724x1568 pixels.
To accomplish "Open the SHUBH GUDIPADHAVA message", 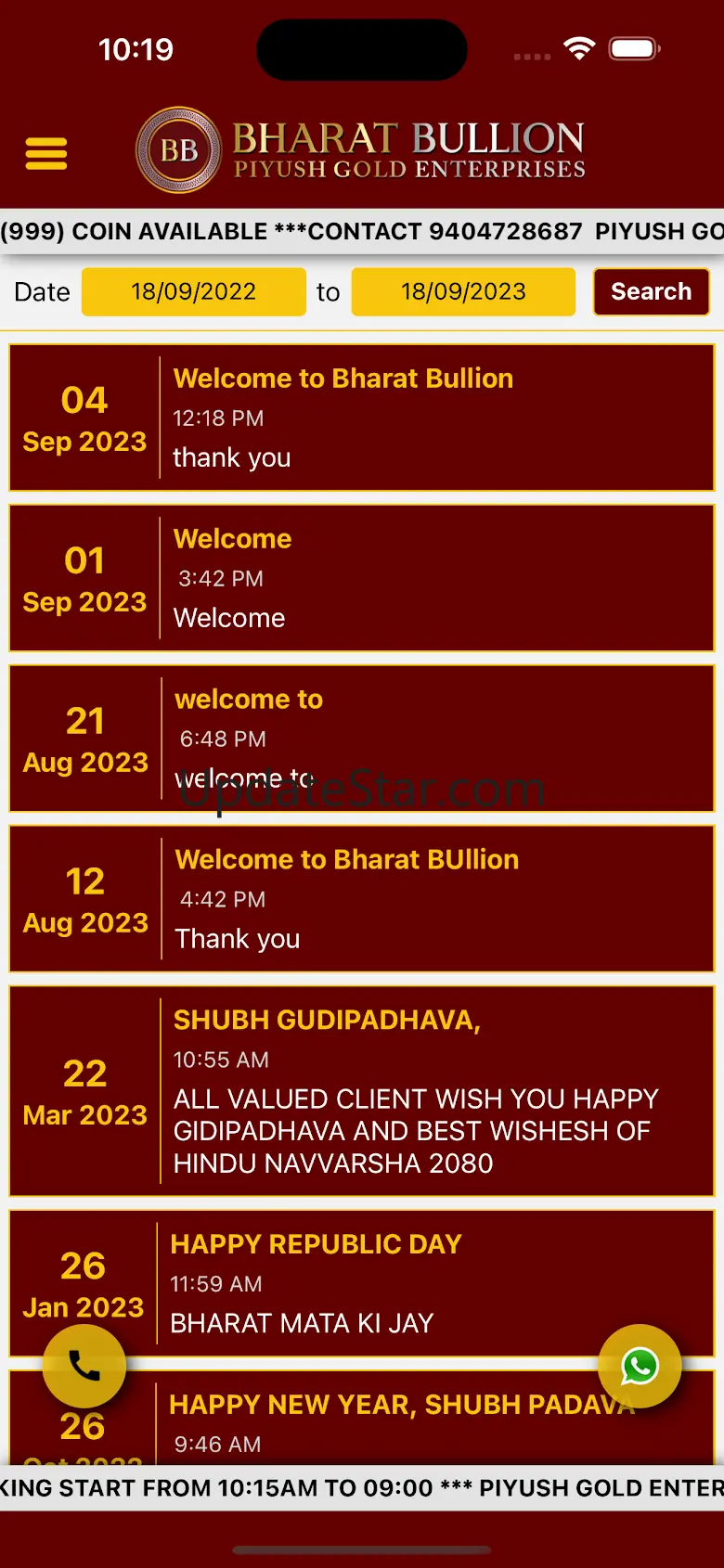I will 362,1091.
